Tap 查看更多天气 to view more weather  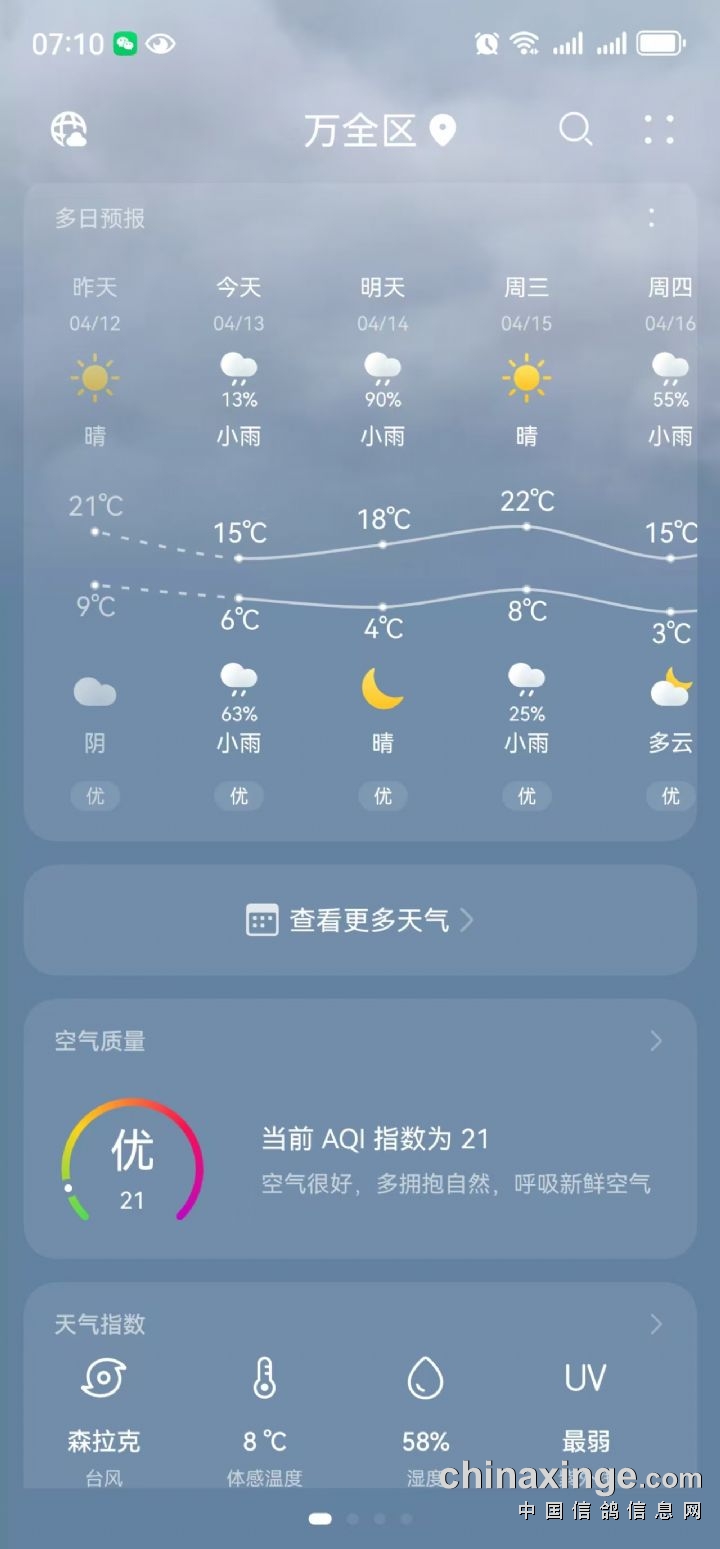pos(360,920)
